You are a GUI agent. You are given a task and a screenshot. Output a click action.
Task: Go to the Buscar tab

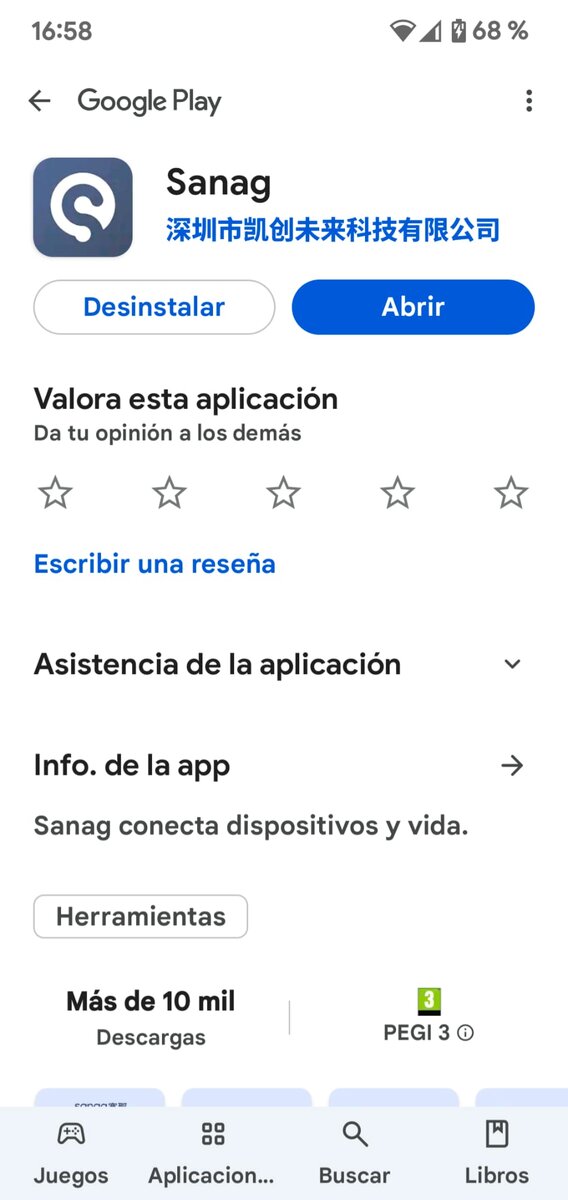(354, 1153)
